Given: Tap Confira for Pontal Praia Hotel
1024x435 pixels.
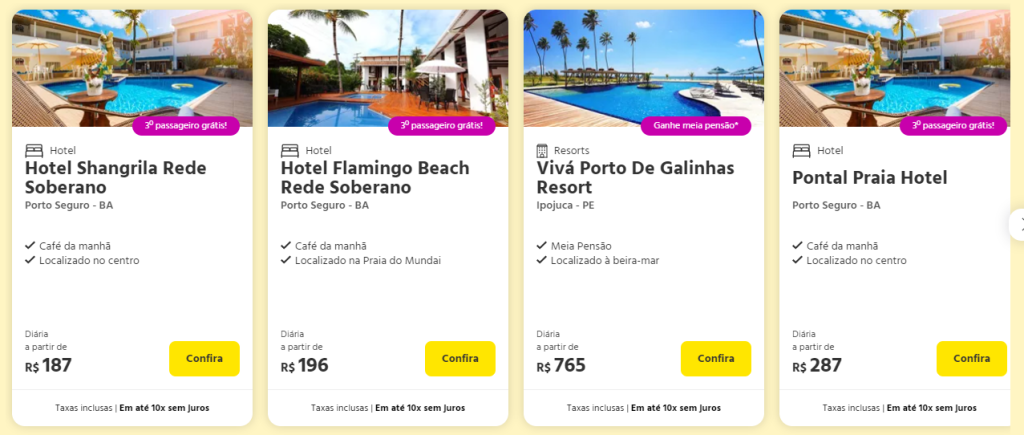Looking at the screenshot, I should [971, 358].
